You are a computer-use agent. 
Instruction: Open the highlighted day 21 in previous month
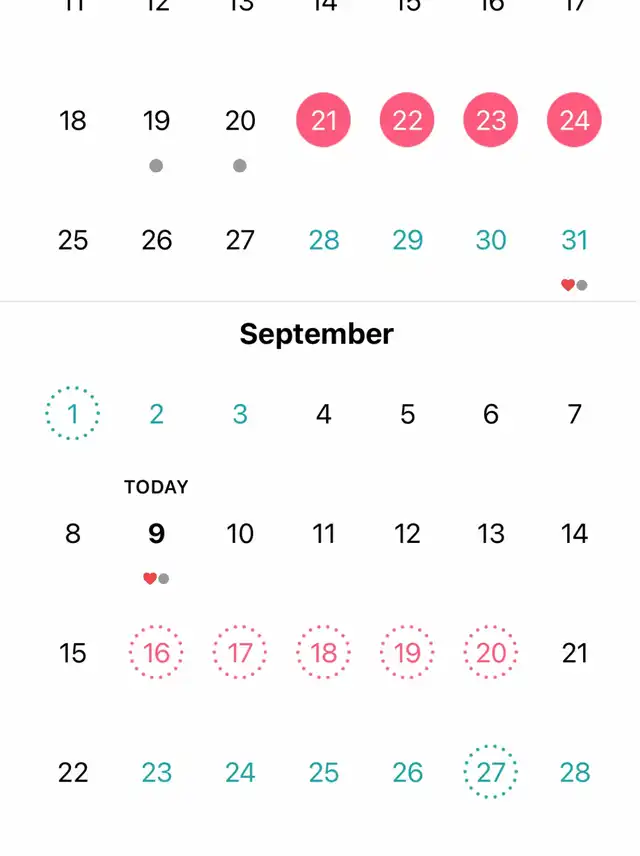[x=324, y=121]
